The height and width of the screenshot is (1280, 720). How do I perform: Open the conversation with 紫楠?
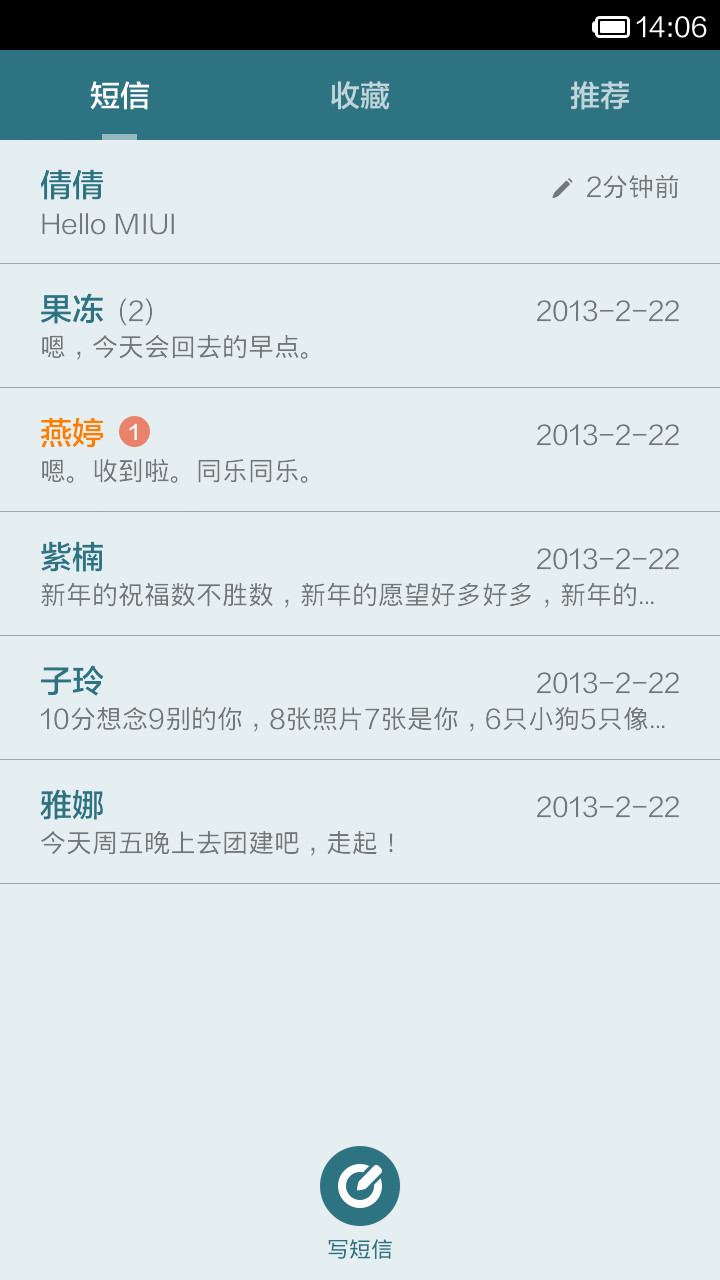pos(360,574)
